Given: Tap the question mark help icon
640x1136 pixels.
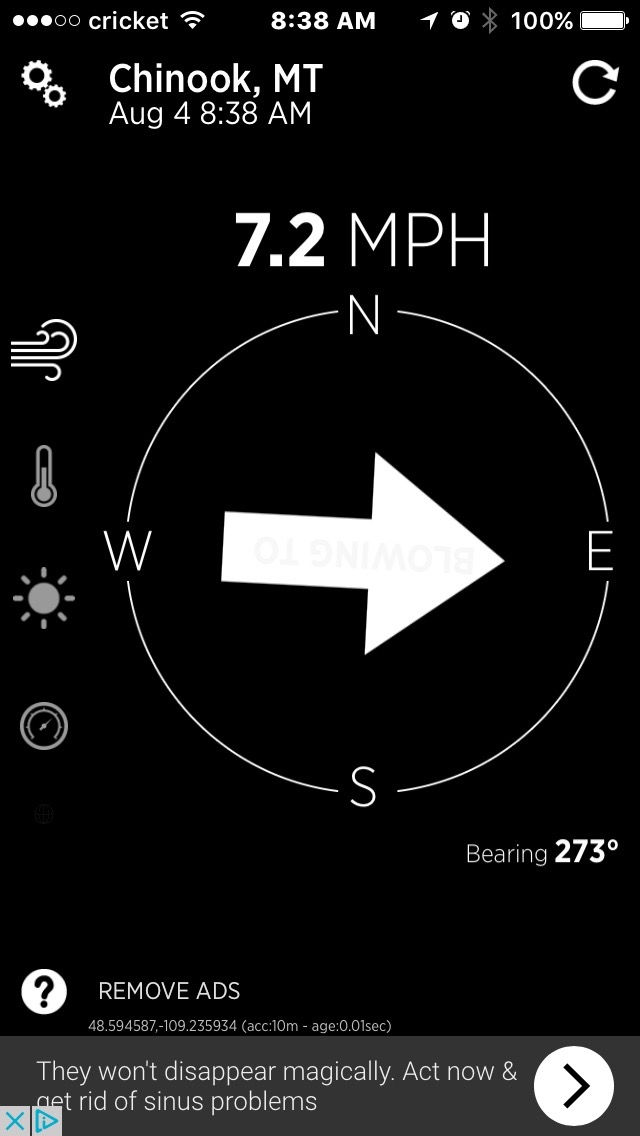Looking at the screenshot, I should tap(44, 991).
